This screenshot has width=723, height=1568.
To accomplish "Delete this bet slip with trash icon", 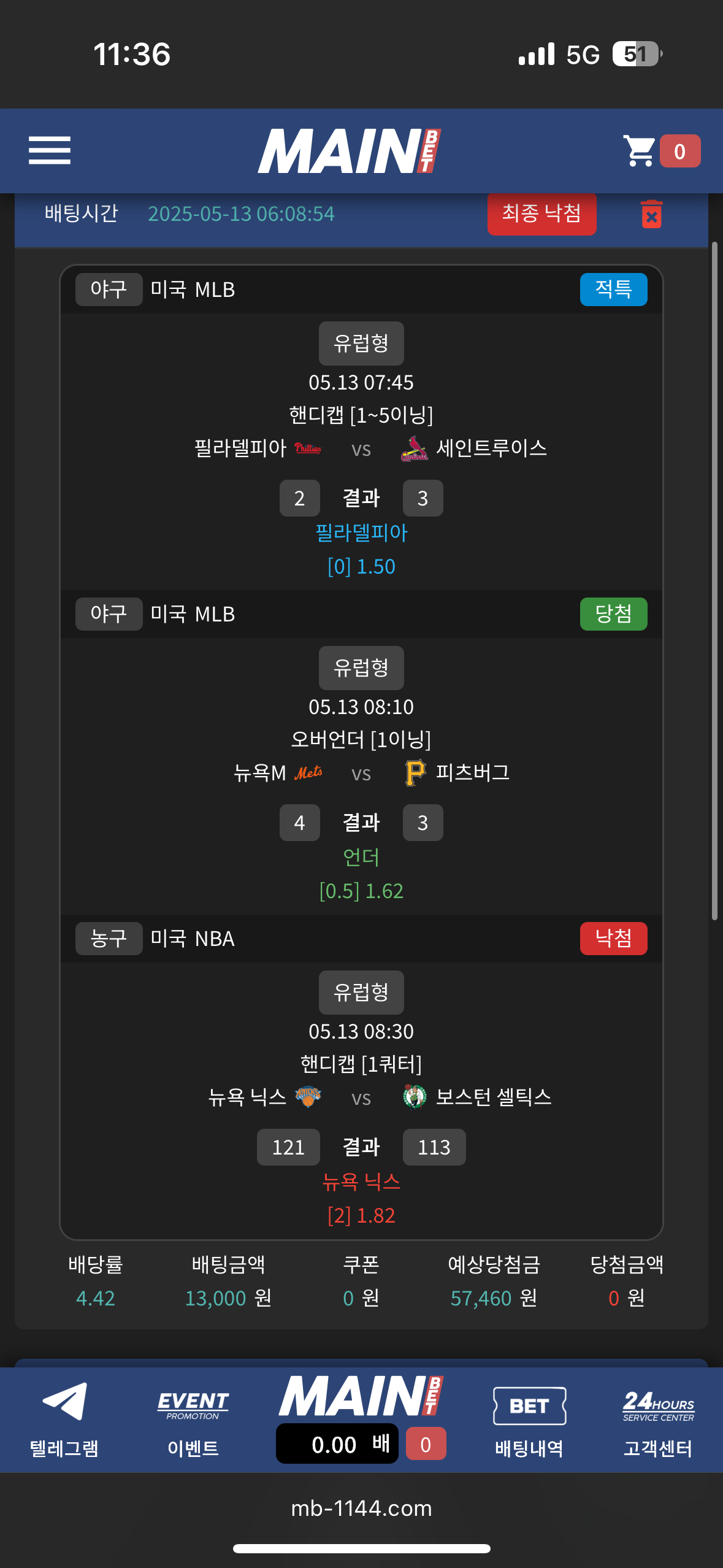I will tap(651, 215).
